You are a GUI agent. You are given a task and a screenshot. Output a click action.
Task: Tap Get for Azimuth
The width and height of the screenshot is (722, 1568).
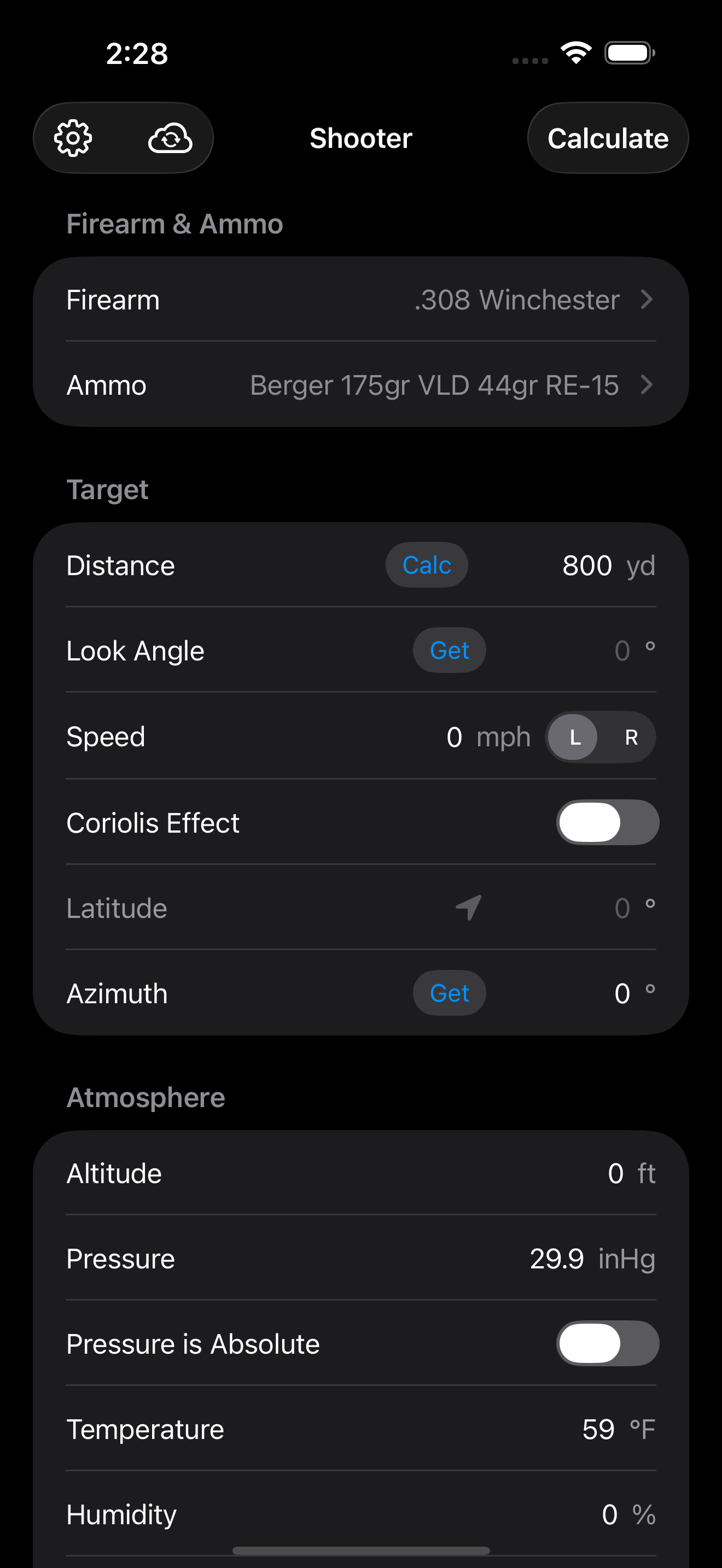(x=449, y=993)
